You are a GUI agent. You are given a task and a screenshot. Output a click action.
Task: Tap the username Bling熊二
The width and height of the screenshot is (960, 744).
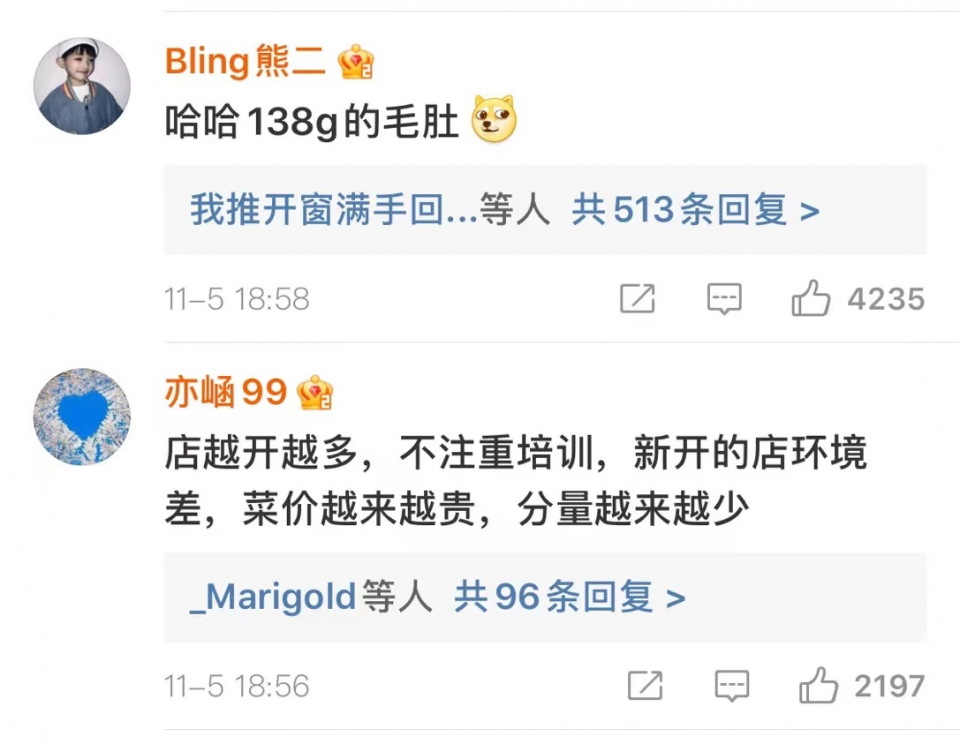coord(245,62)
